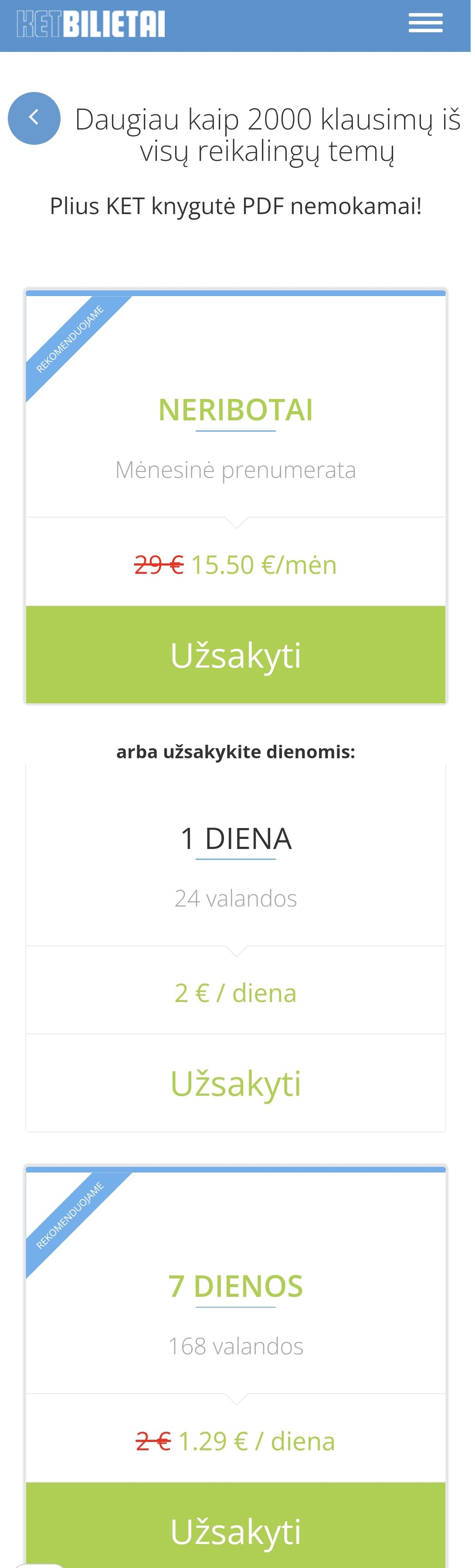Tap the KET Bilietai logo
The image size is (475, 1568).
tap(91, 24)
